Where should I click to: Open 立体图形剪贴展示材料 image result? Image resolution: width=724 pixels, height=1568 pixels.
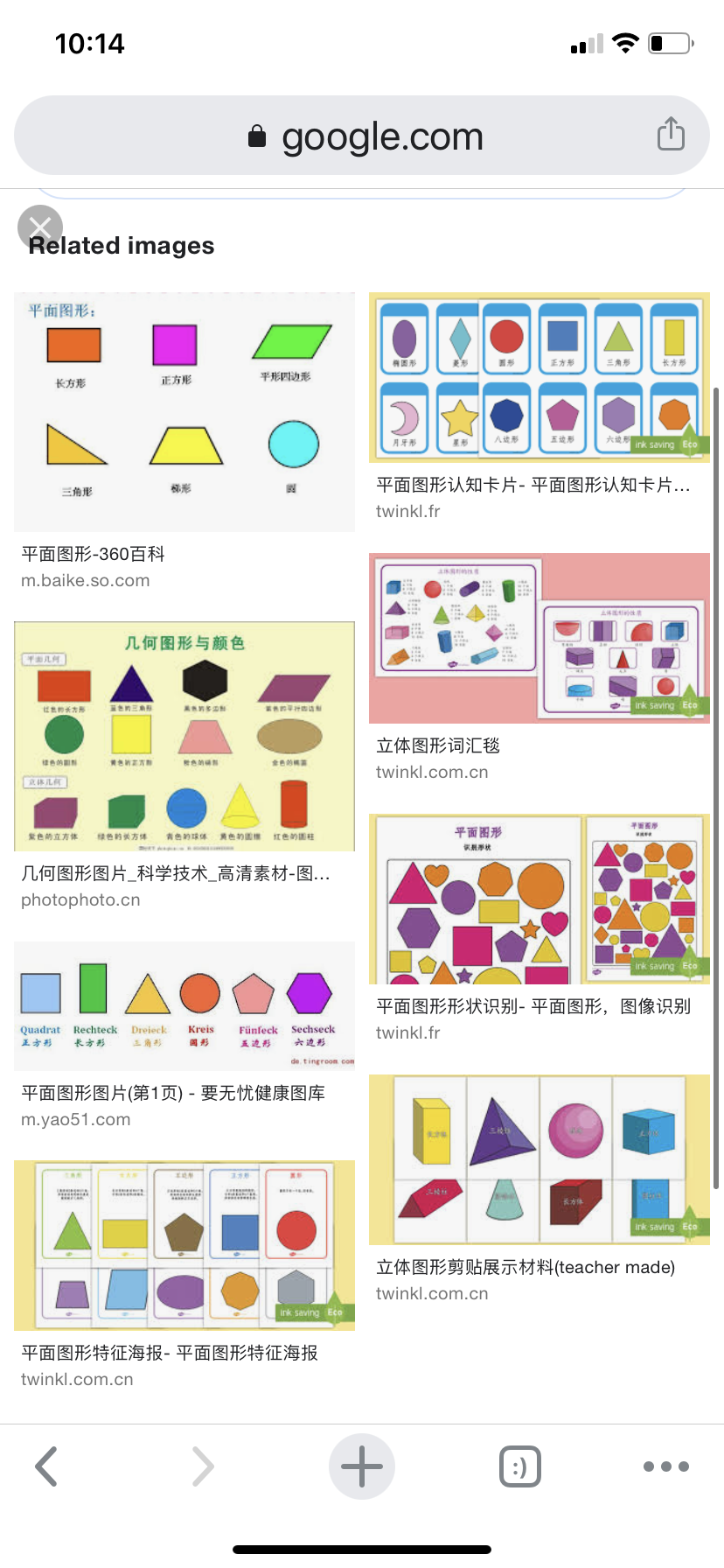point(539,1159)
